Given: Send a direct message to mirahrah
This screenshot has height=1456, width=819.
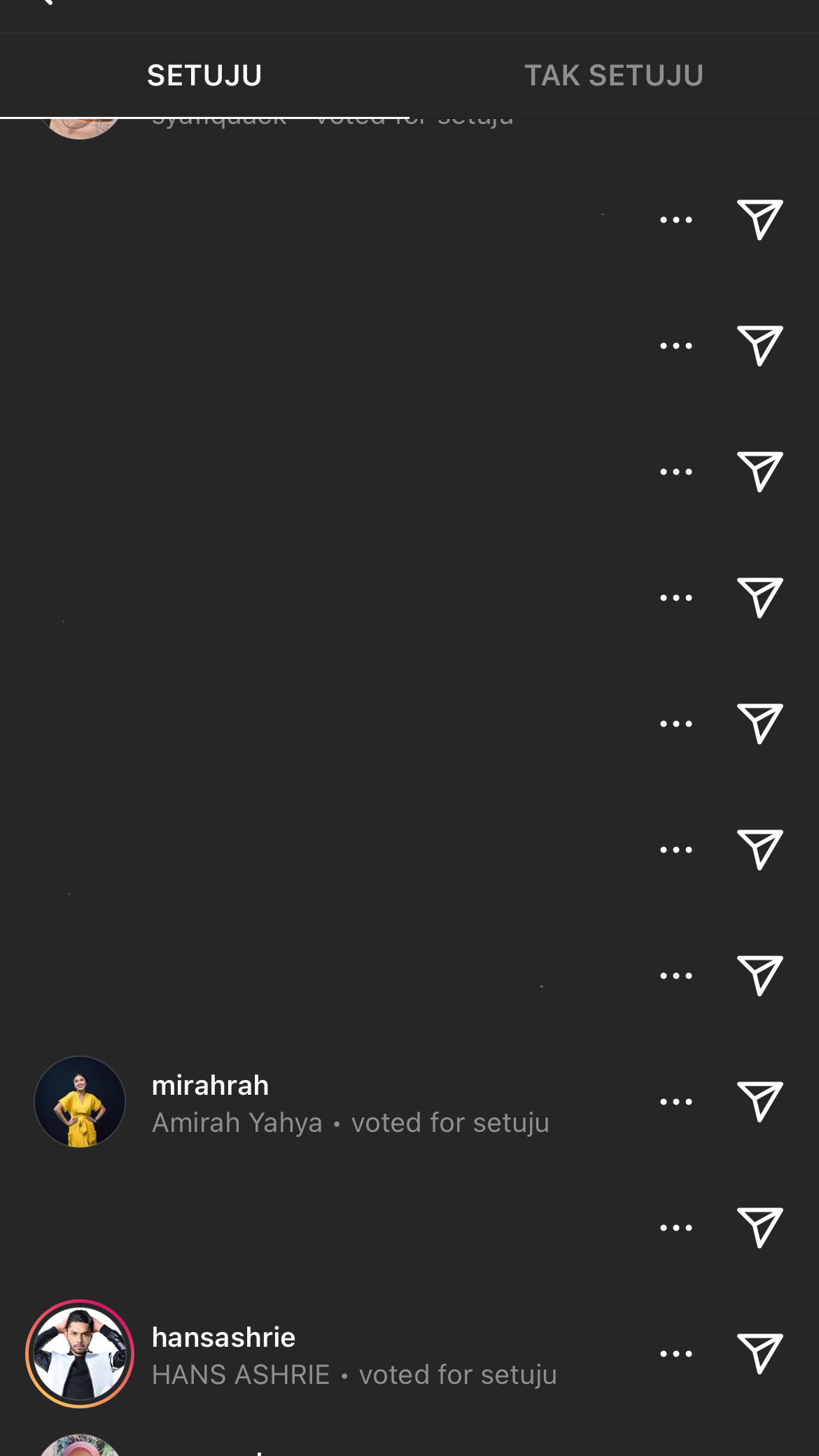Looking at the screenshot, I should (x=759, y=1101).
